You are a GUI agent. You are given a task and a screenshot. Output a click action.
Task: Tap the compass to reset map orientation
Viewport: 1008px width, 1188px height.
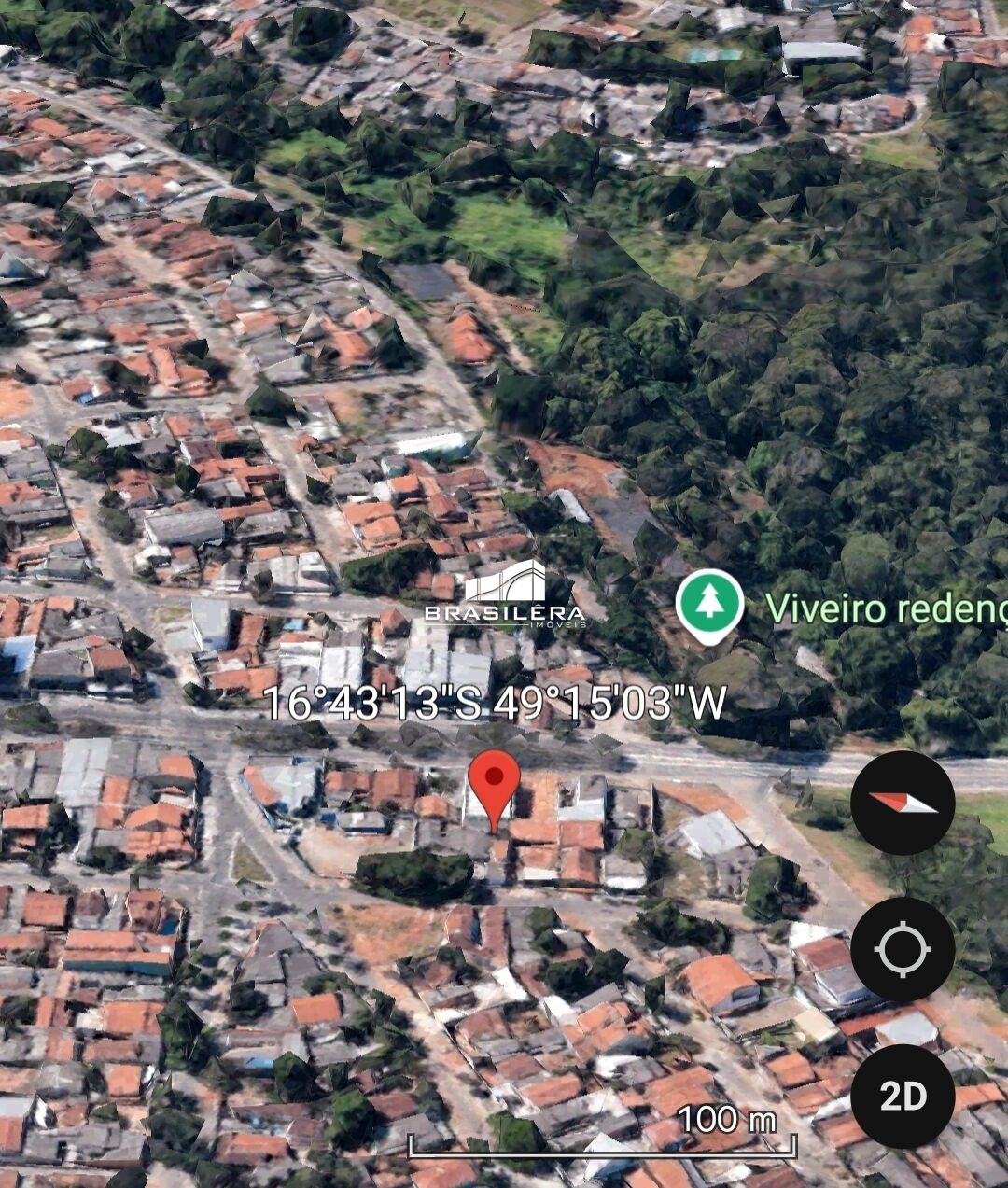902,803
